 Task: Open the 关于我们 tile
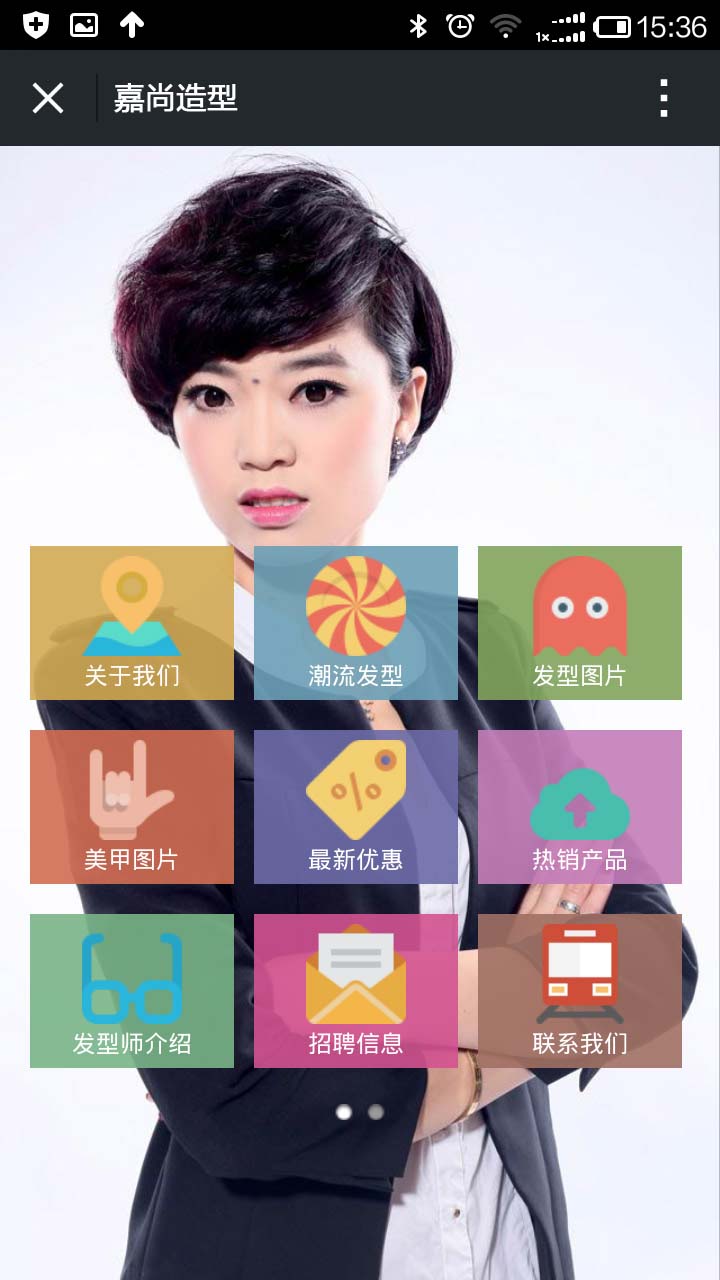tap(132, 623)
